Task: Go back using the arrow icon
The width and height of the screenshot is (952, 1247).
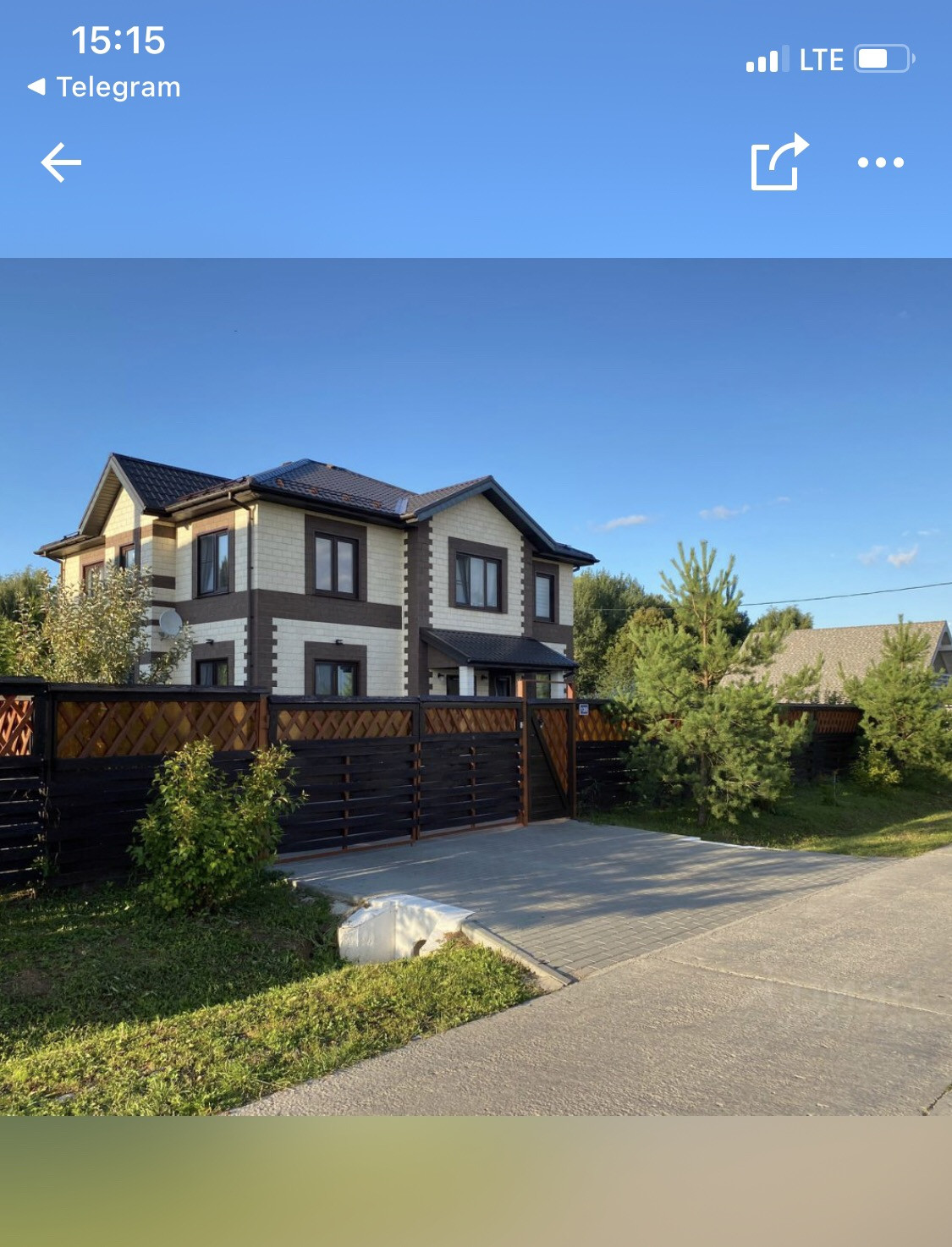Action: (x=61, y=162)
